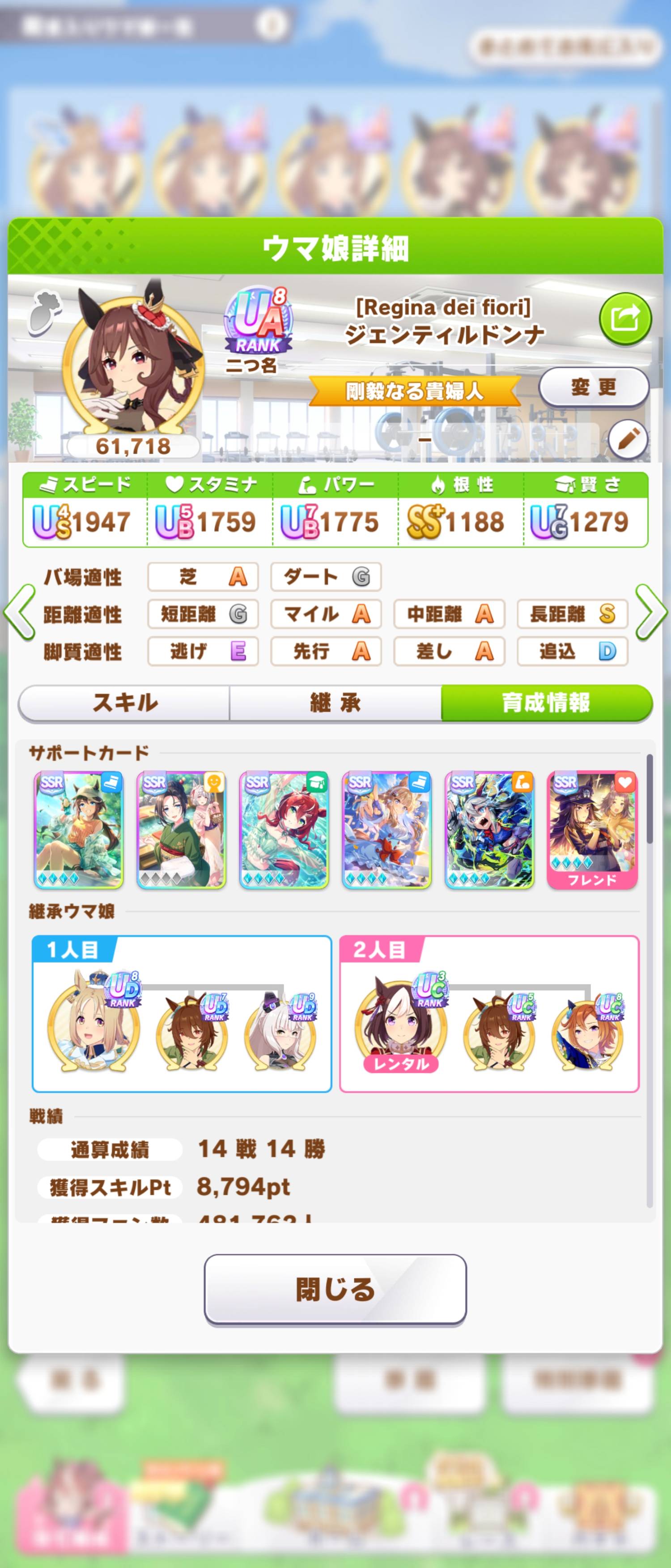Switch to the スキル tab
The width and height of the screenshot is (671, 1568).
(x=125, y=703)
